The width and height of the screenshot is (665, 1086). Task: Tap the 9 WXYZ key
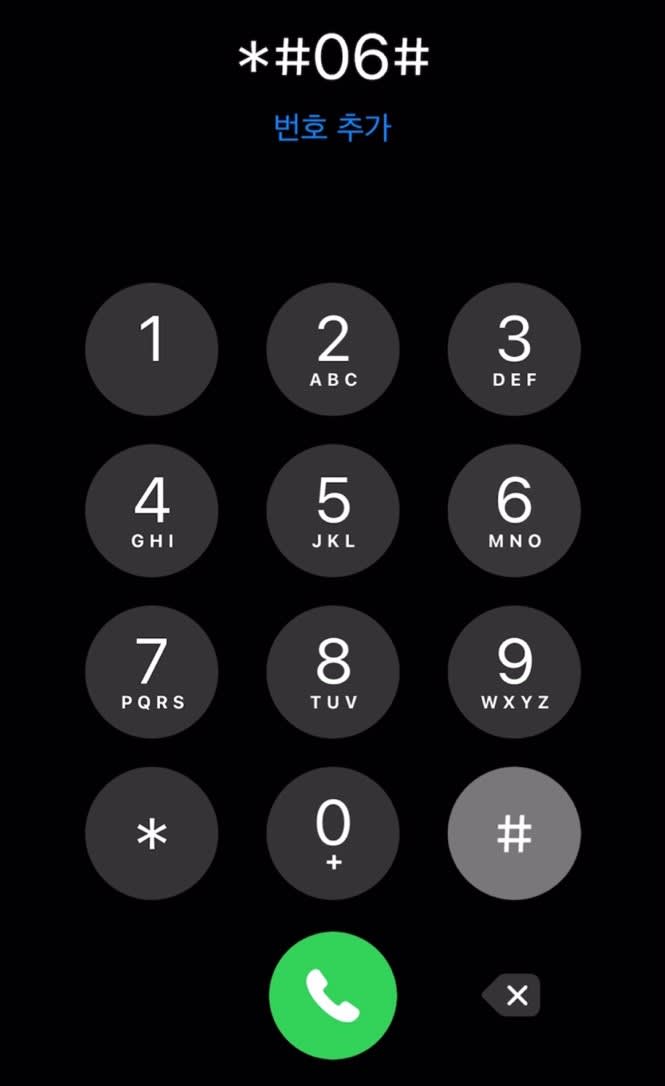pos(514,672)
